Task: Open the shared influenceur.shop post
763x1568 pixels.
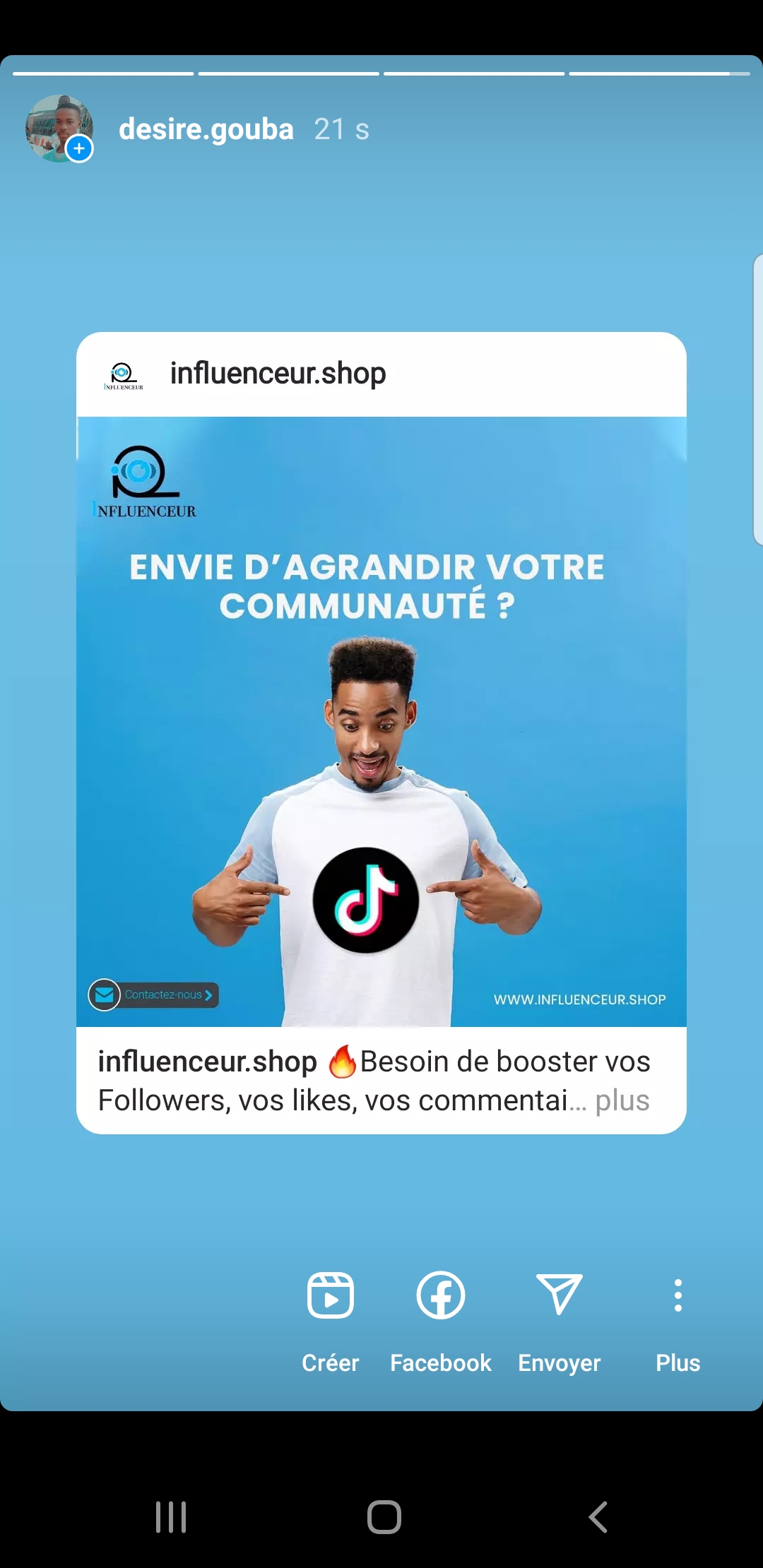Action: pyautogui.click(x=381, y=720)
